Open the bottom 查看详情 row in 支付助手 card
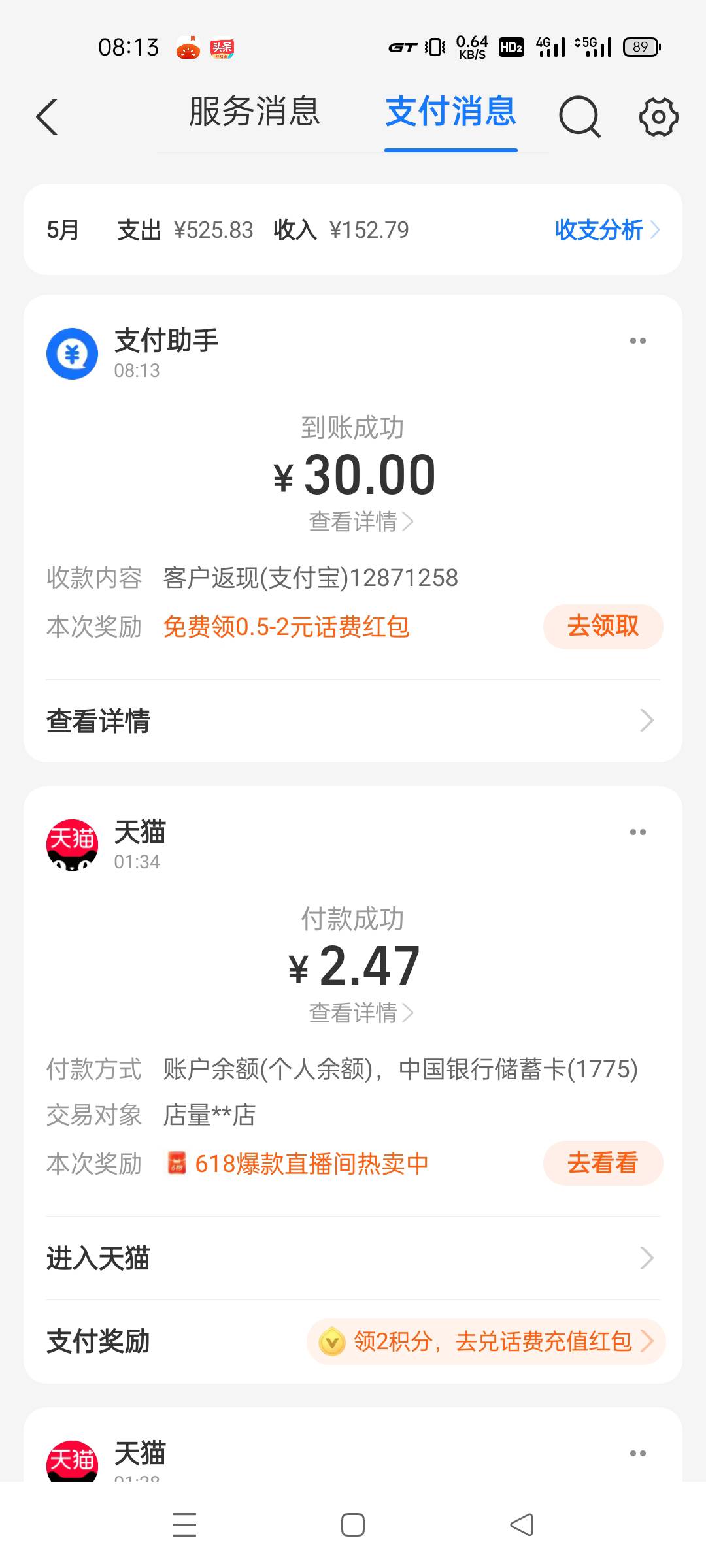This screenshot has height=1568, width=706. [x=353, y=721]
